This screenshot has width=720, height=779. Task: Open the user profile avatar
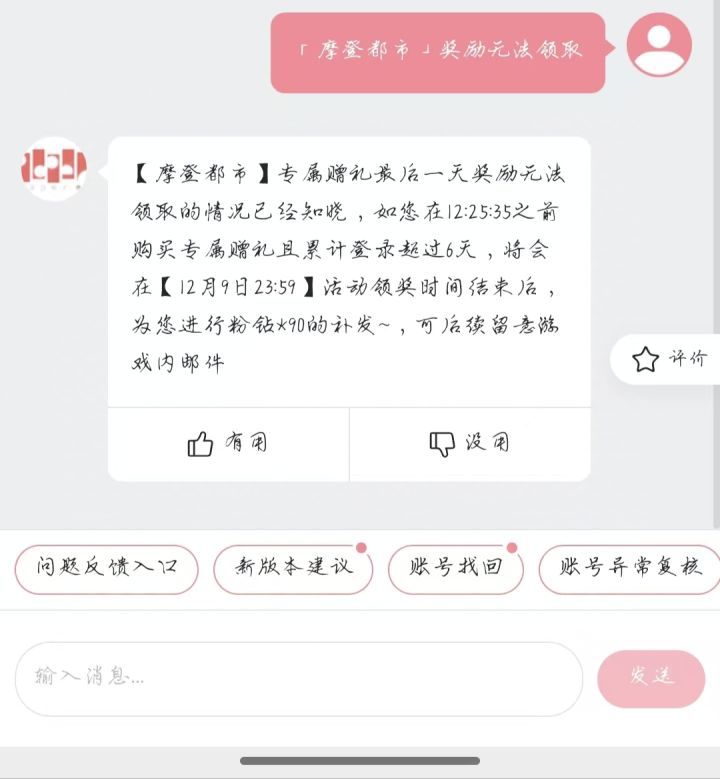tap(659, 45)
